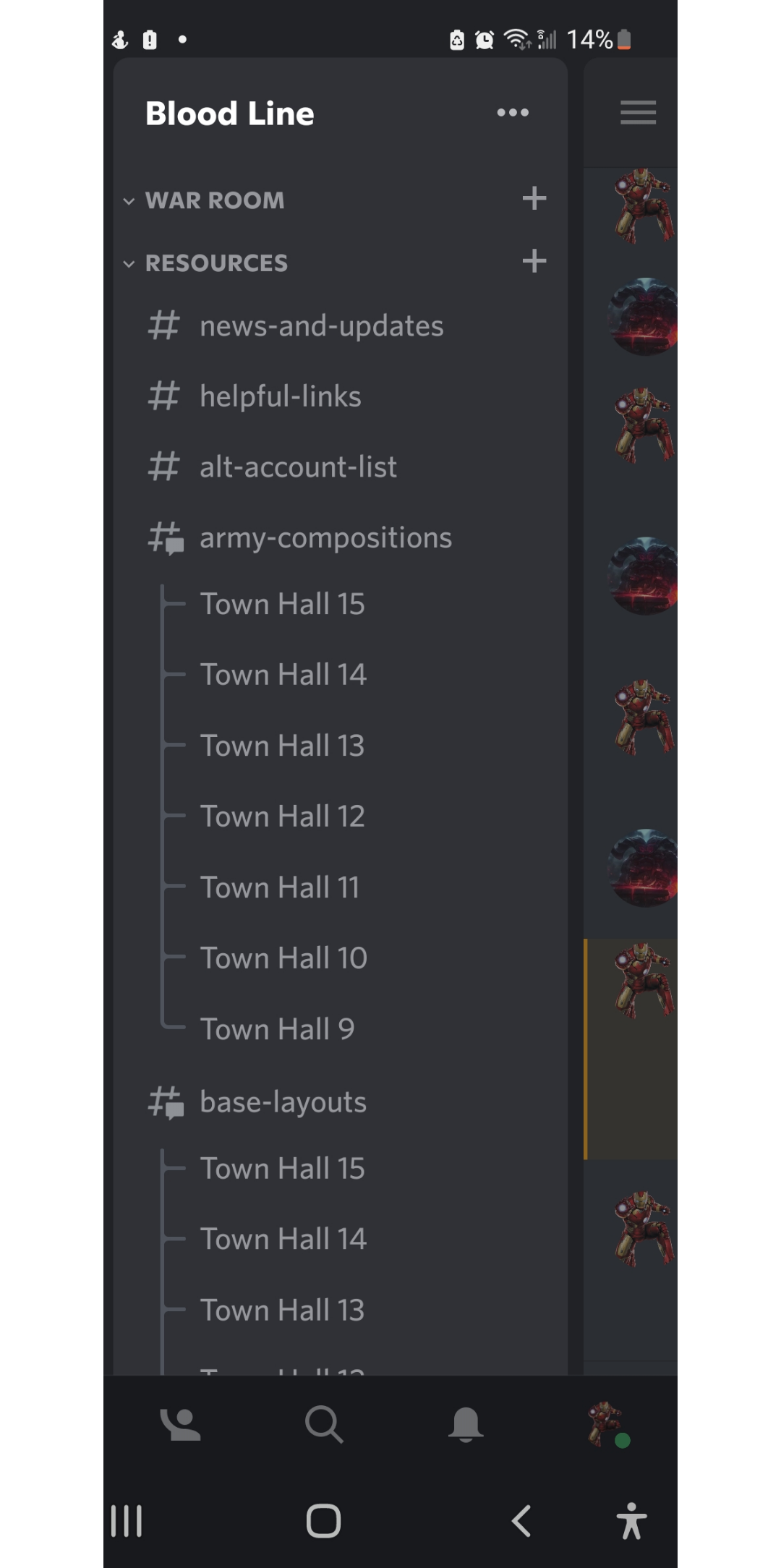Tap the channel list hamburger menu icon
This screenshot has height=1568, width=781.
click(x=637, y=112)
